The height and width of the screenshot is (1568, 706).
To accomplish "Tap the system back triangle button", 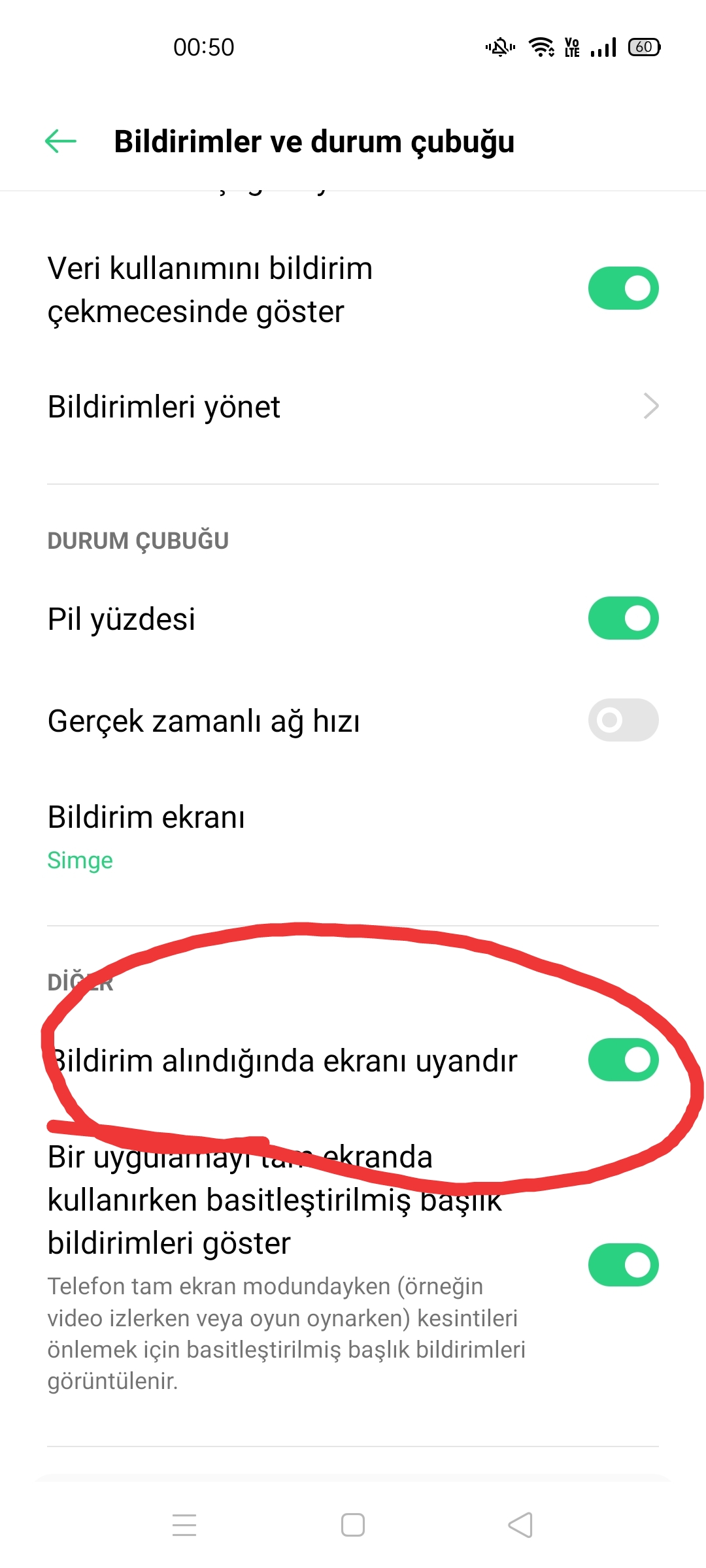I will click(520, 1525).
